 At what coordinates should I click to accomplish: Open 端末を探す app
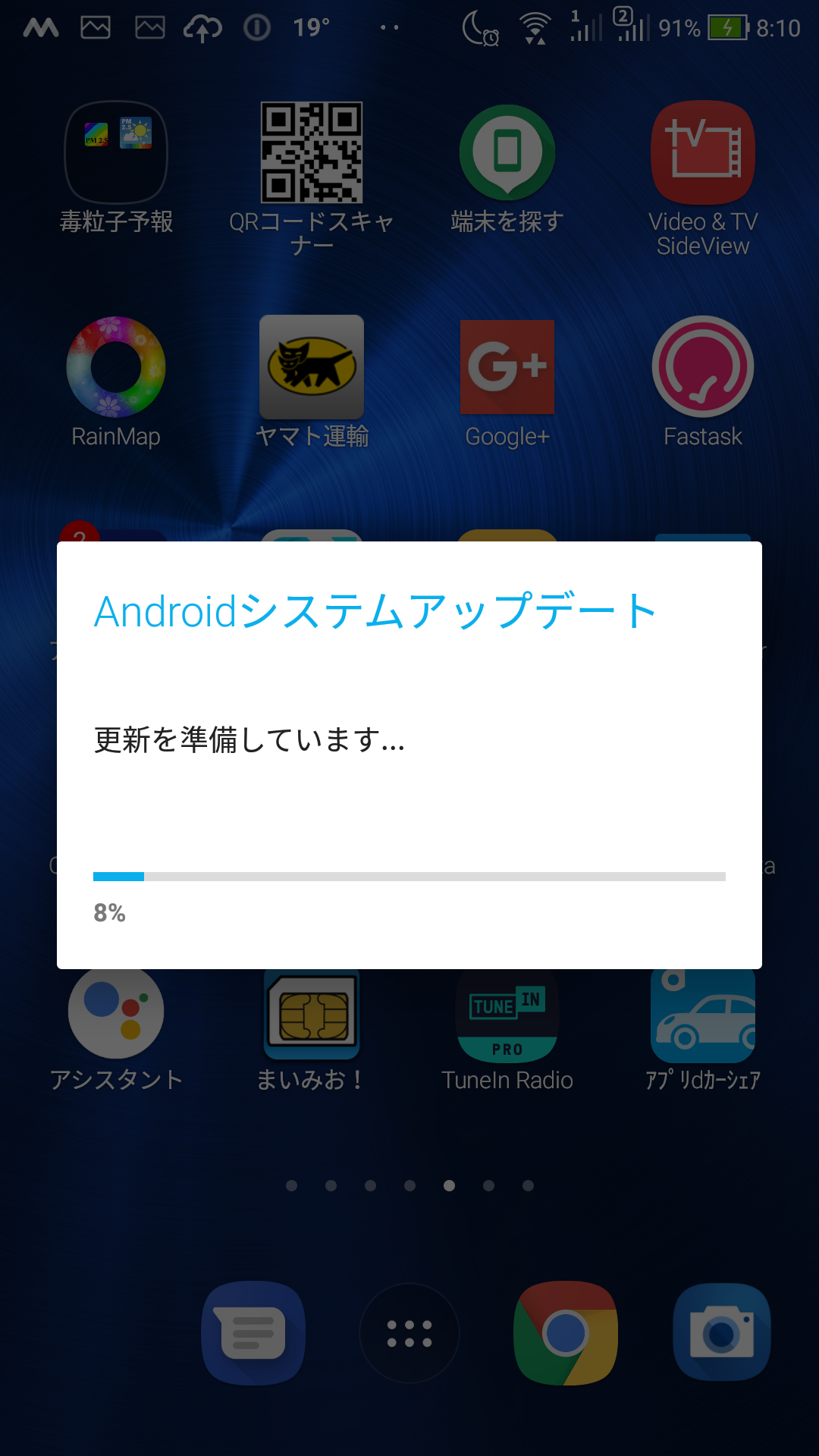point(507,153)
